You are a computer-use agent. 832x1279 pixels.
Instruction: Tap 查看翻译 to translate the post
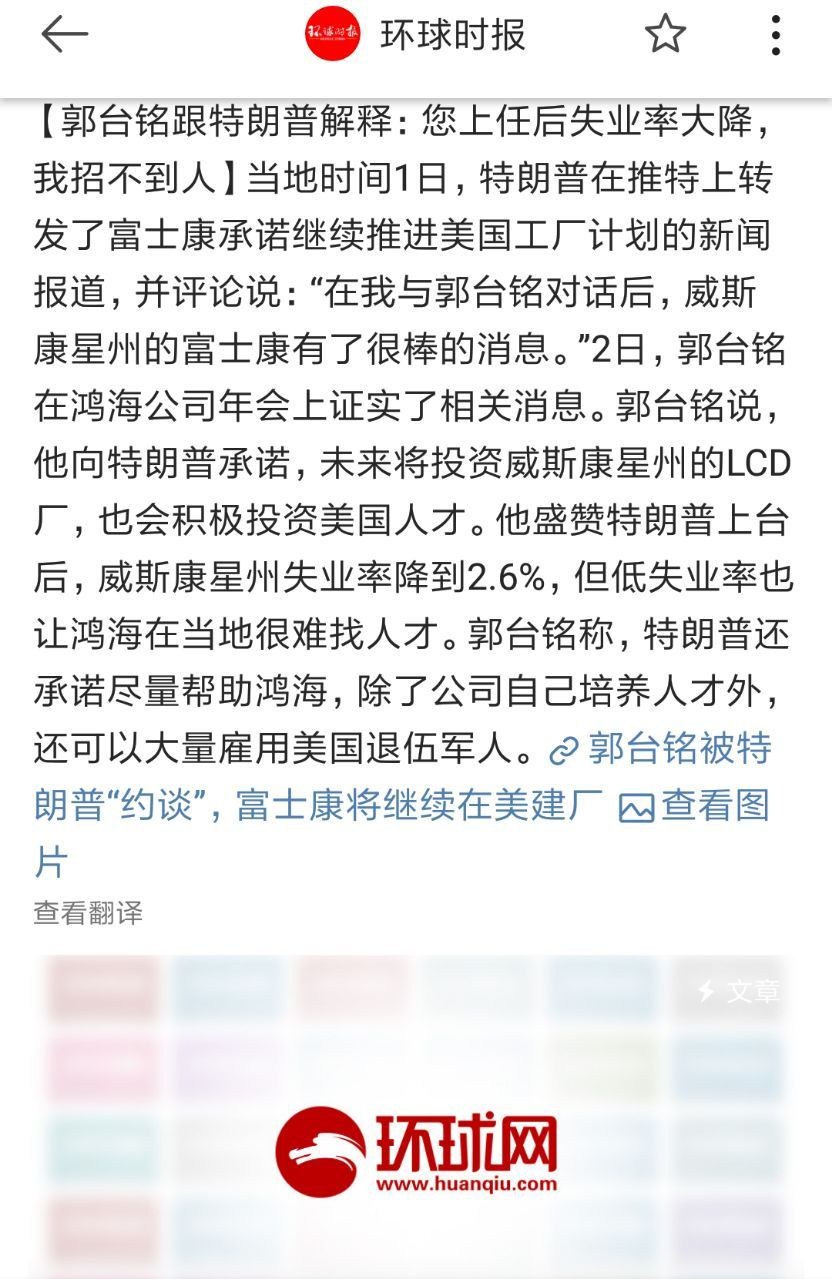pos(88,913)
